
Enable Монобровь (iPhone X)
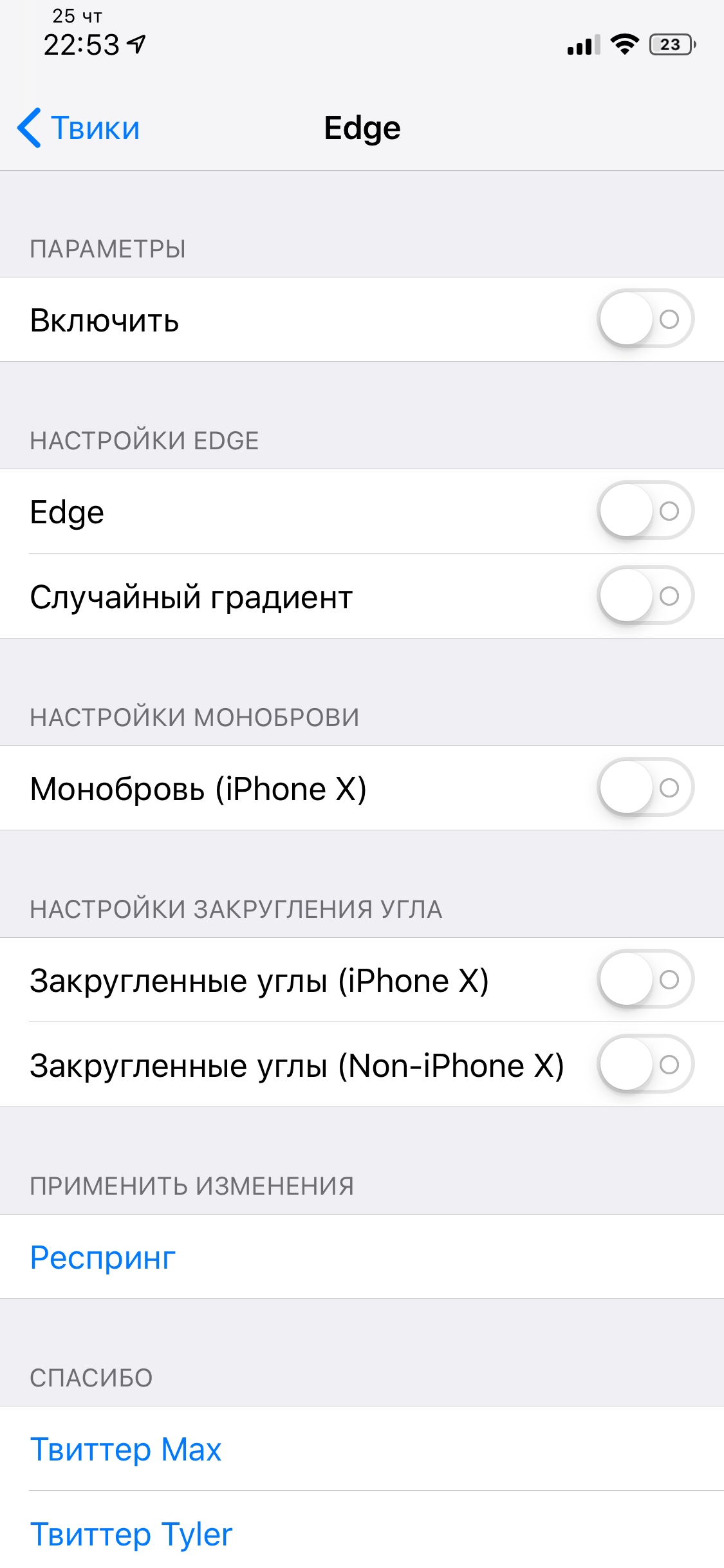pos(645,787)
